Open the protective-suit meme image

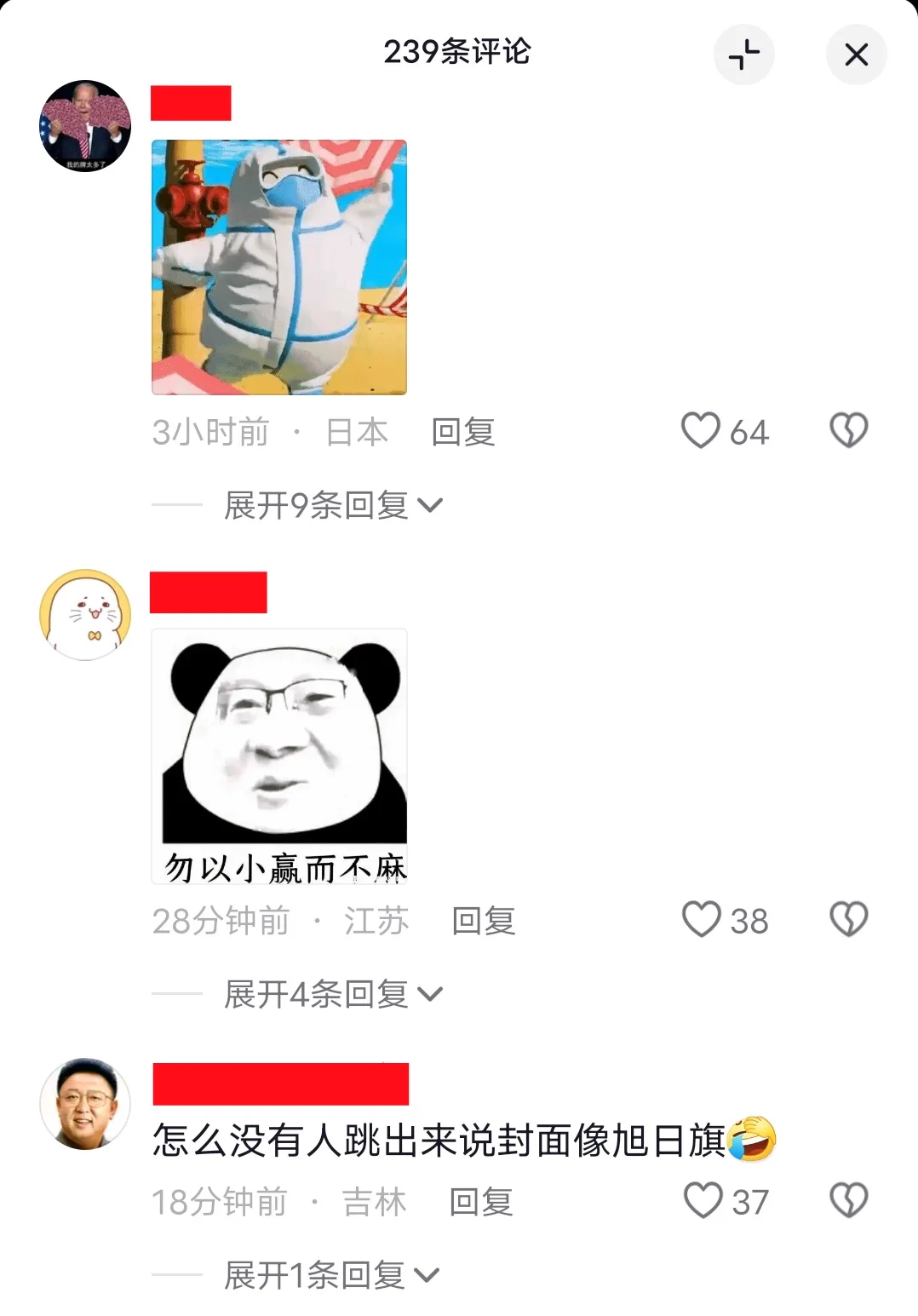279,267
